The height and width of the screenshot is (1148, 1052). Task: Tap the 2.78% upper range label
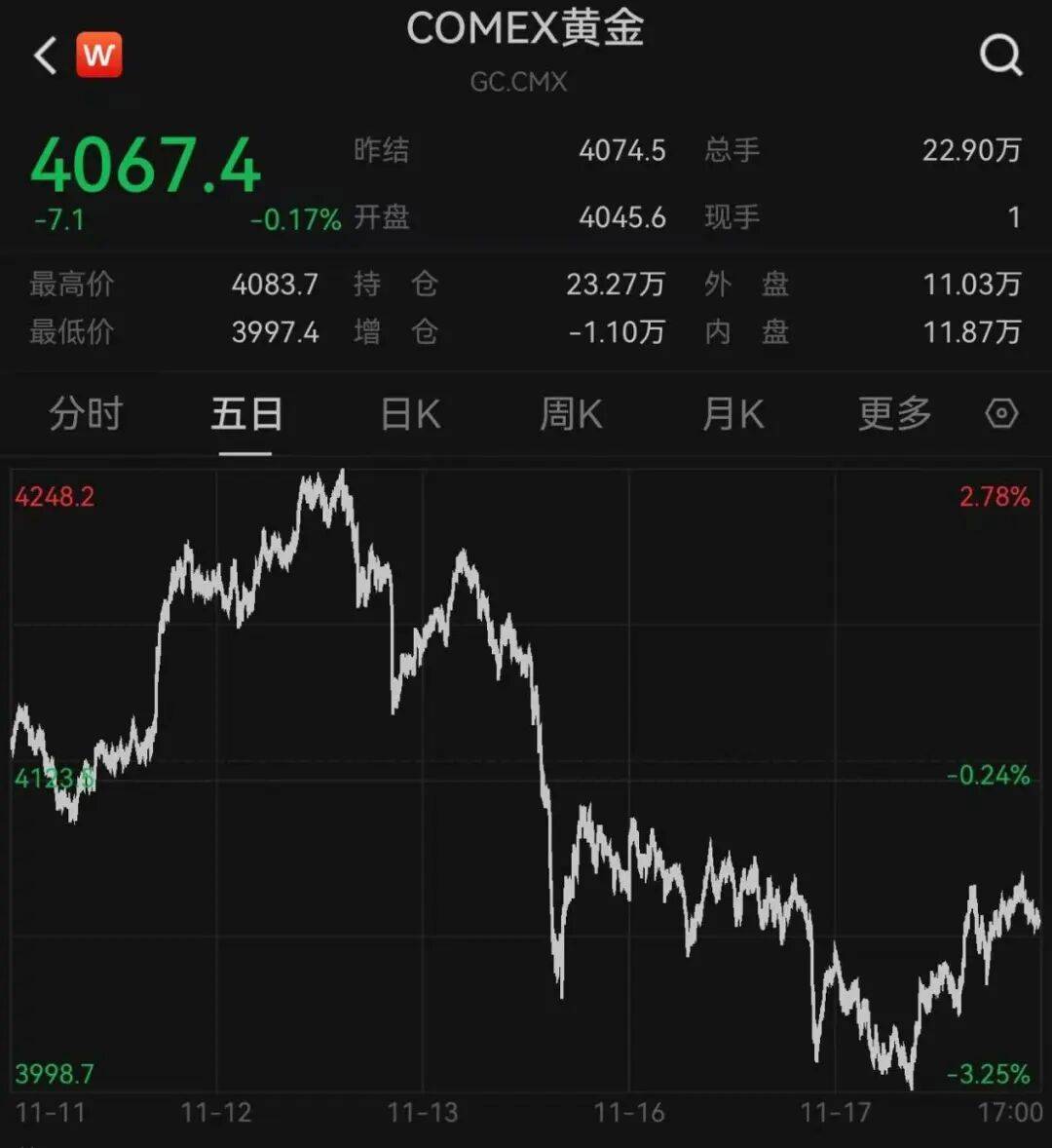[x=995, y=497]
